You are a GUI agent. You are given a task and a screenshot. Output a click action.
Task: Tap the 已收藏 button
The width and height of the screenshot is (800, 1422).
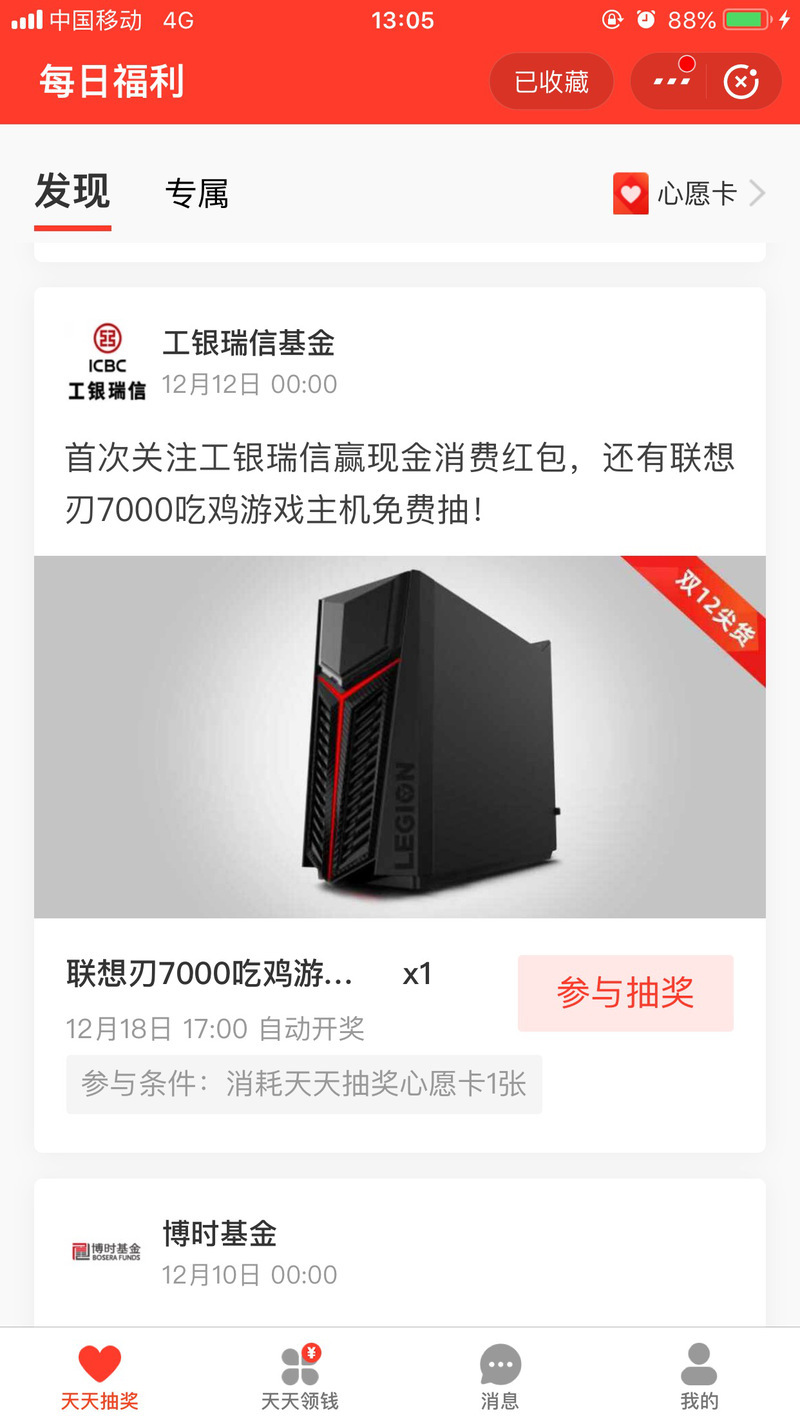pyautogui.click(x=551, y=81)
